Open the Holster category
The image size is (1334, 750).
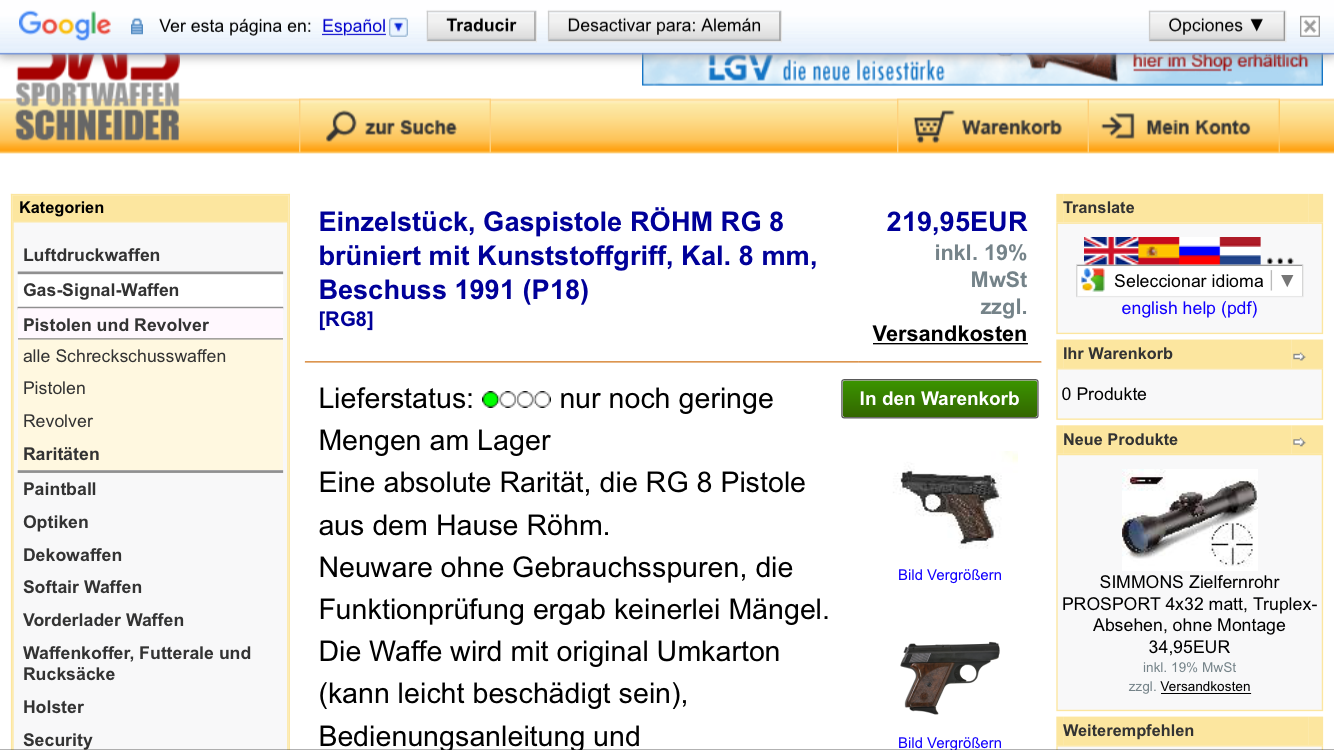tap(54, 707)
